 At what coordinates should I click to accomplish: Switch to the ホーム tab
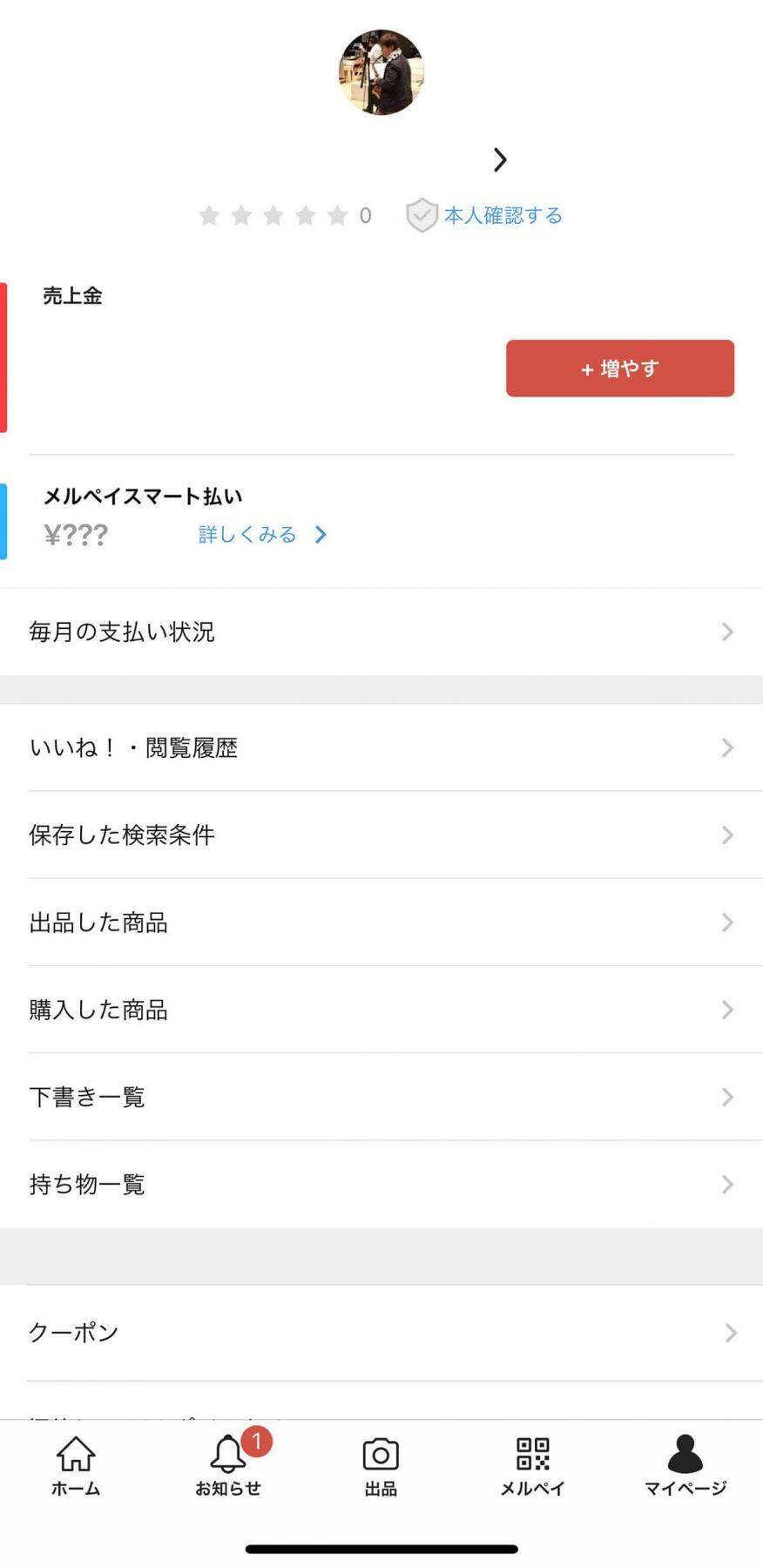point(76,1465)
